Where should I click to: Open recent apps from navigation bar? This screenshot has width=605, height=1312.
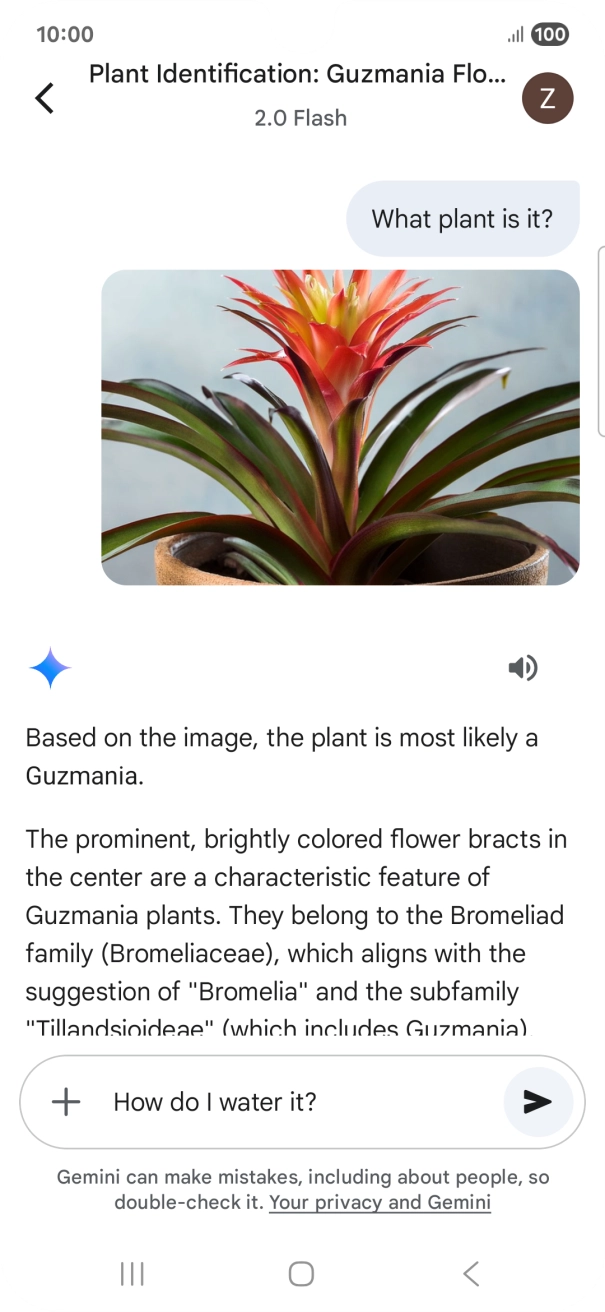pyautogui.click(x=132, y=1273)
